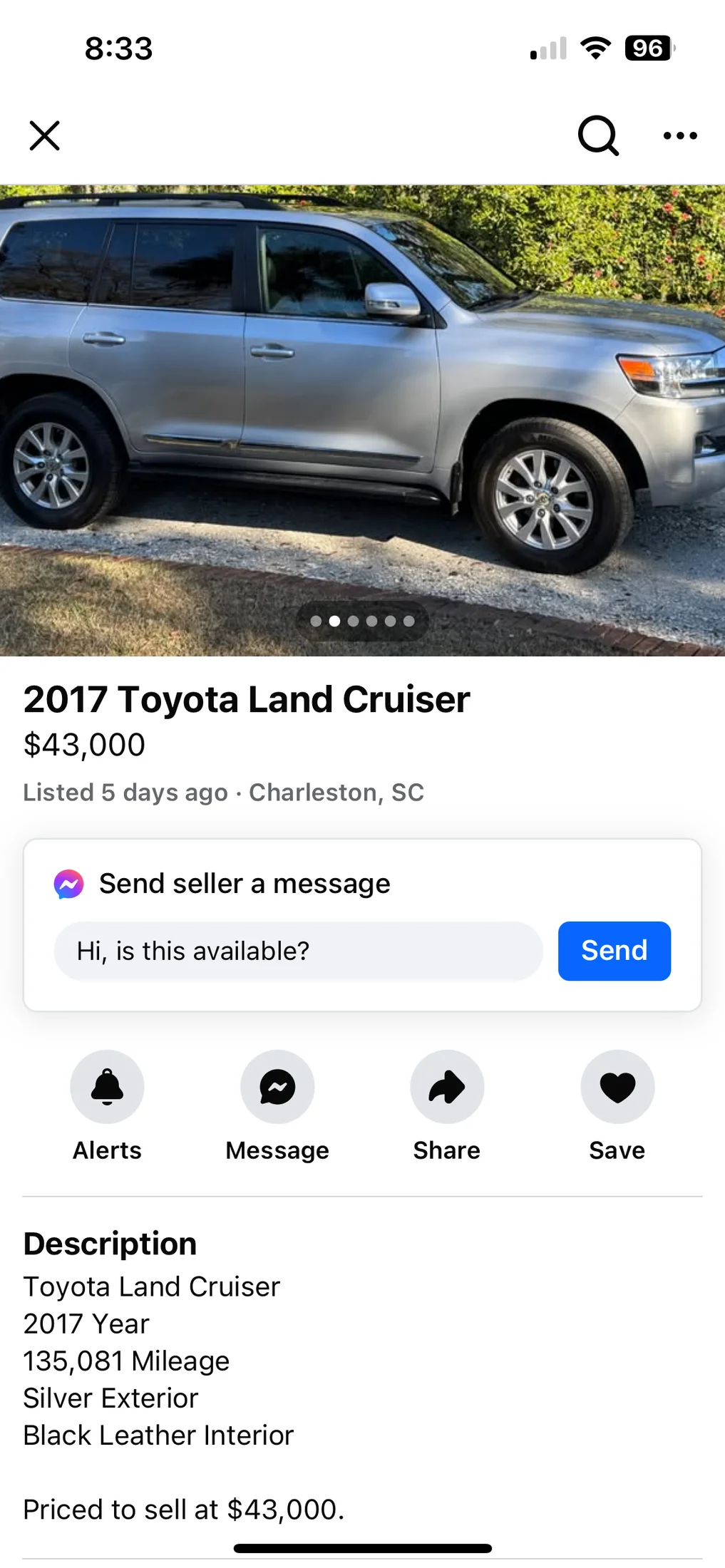Open Message to contact the seller
Viewport: 725px width, 1568px height.
tap(277, 1087)
